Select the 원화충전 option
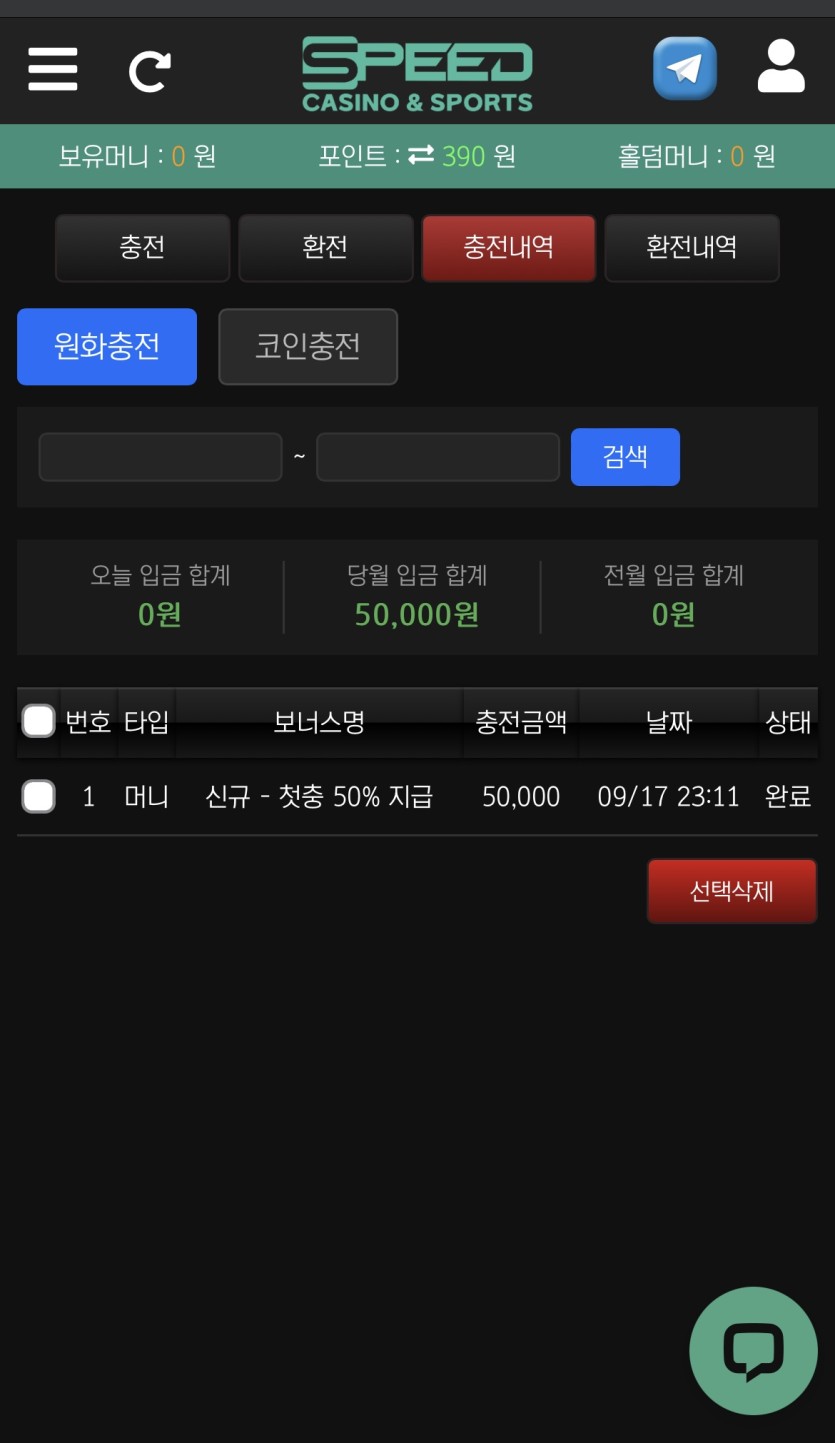Image resolution: width=835 pixels, height=1443 pixels. pyautogui.click(x=107, y=347)
